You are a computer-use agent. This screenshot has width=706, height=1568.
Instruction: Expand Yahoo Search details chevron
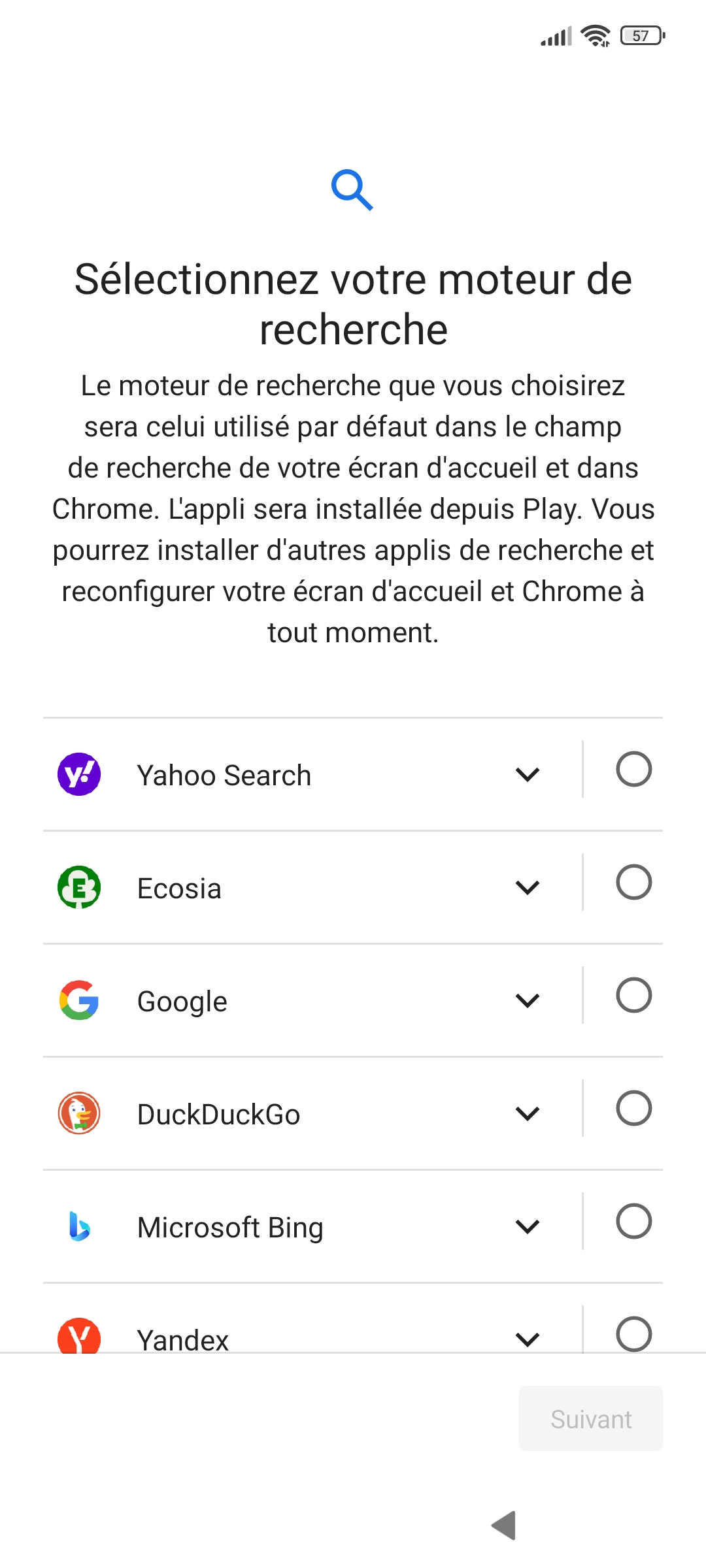[527, 775]
